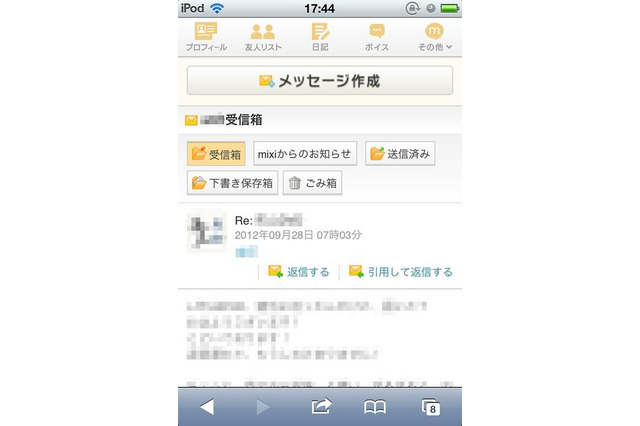Open the ボイス tab
The height and width of the screenshot is (426, 640).
(377, 37)
